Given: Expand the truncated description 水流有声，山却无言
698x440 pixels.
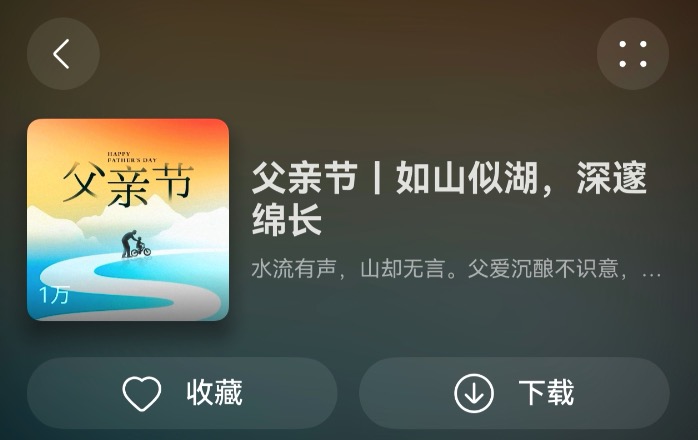Looking at the screenshot, I should coord(456,270).
